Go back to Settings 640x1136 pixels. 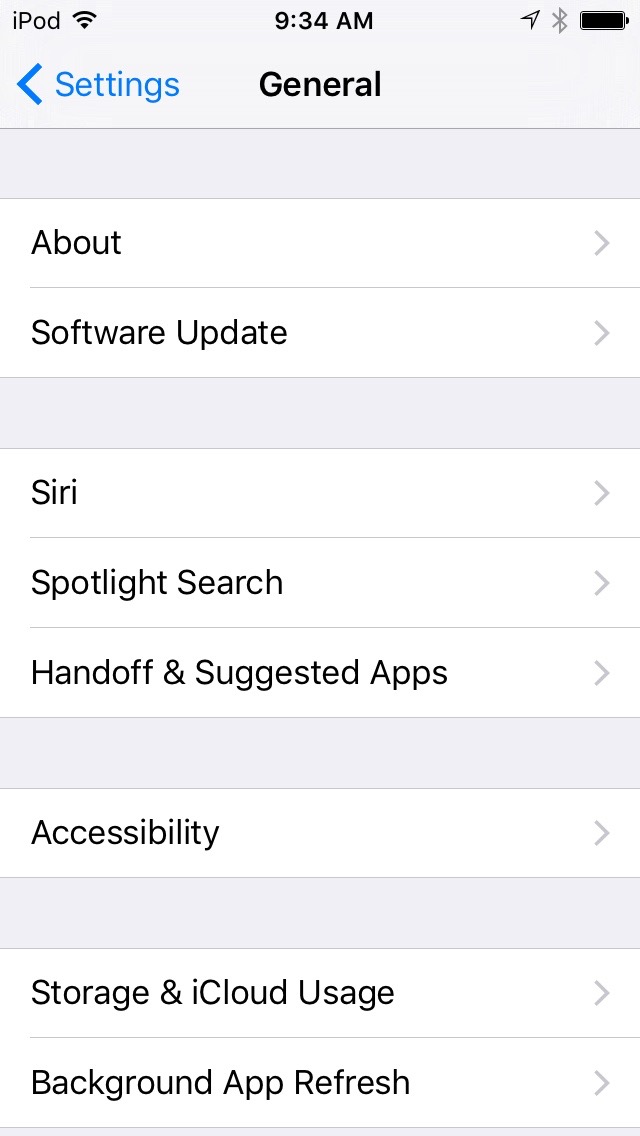pos(98,85)
